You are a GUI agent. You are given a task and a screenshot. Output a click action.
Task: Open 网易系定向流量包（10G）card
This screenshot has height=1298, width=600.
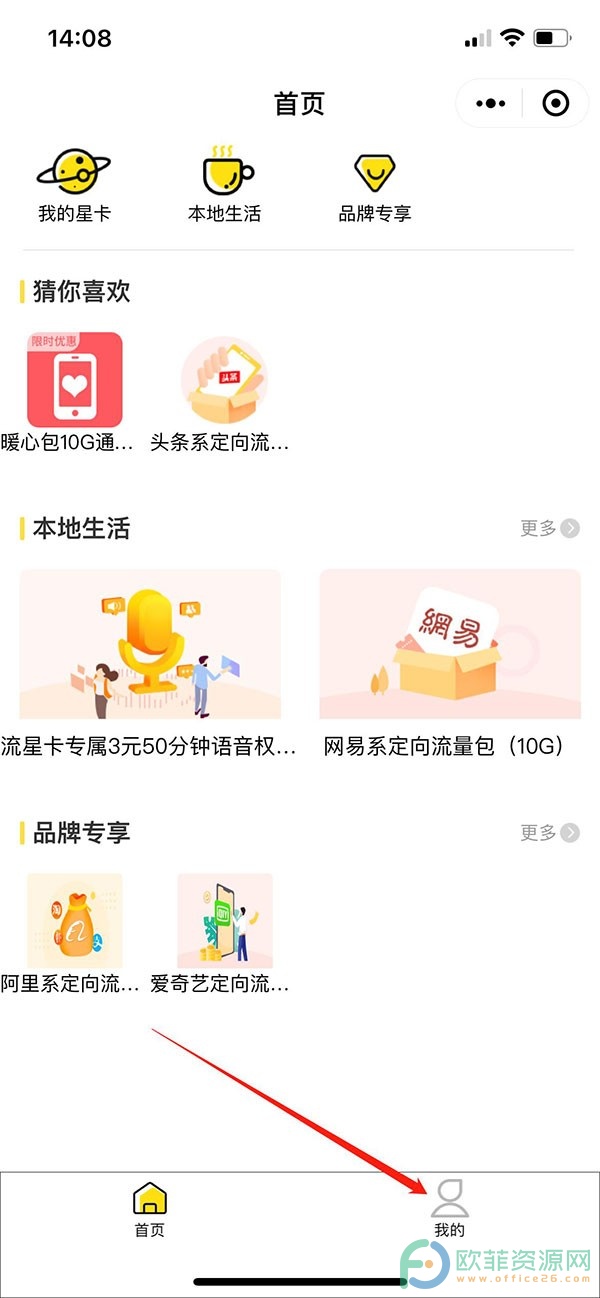pyautogui.click(x=449, y=664)
